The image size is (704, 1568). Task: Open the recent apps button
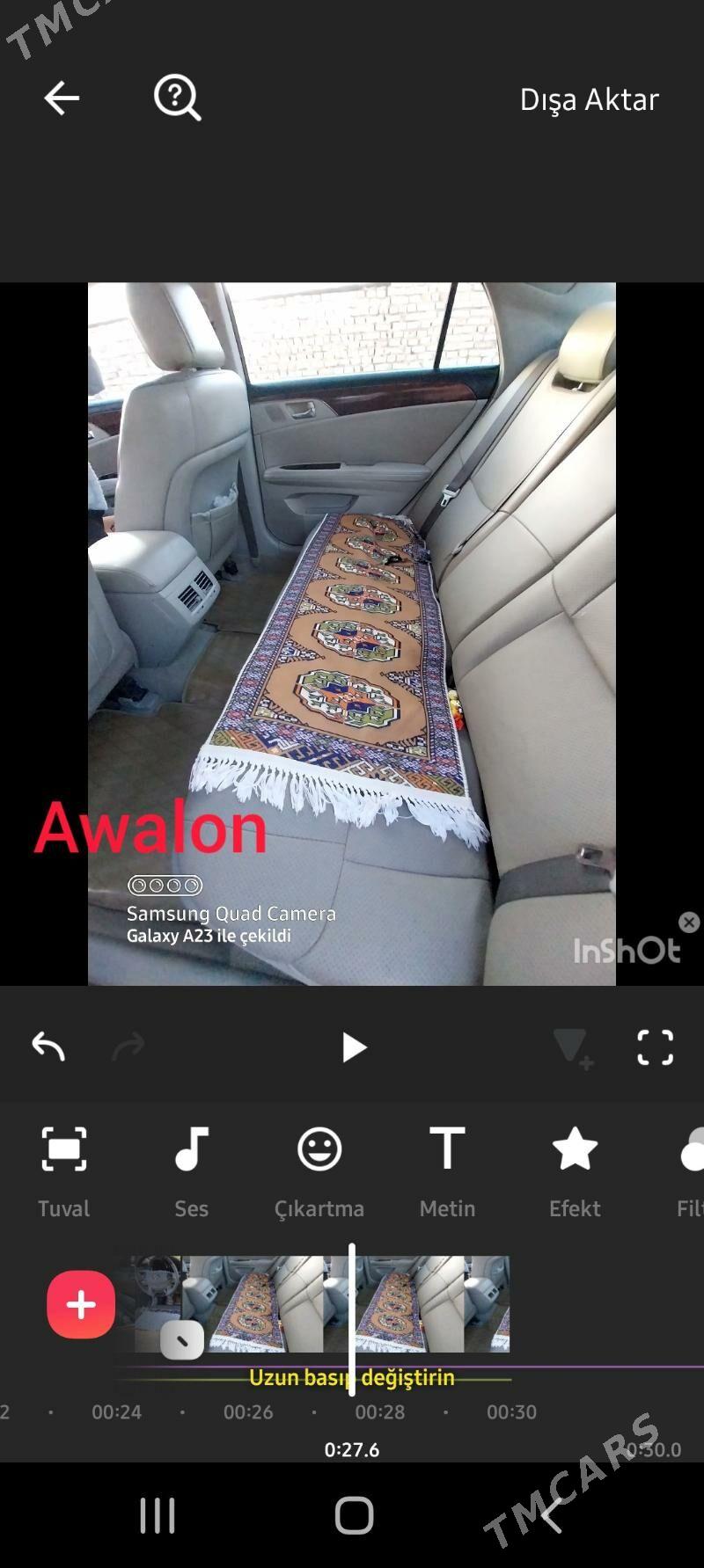(x=158, y=1515)
